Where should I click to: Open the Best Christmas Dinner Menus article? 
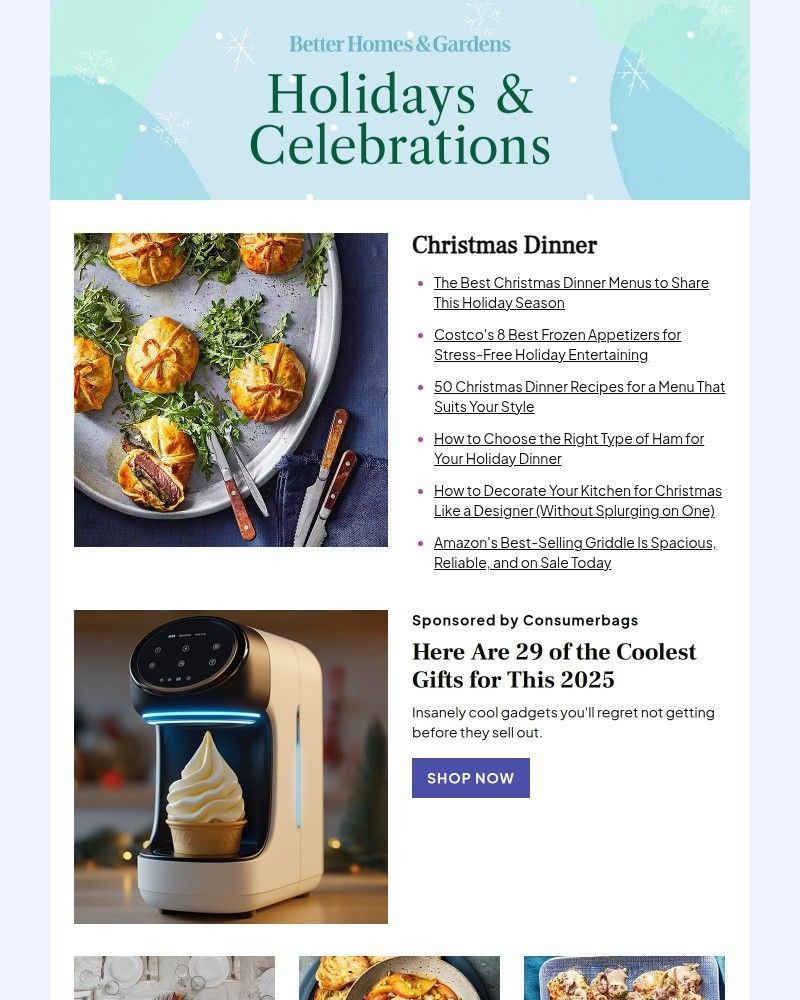pyautogui.click(x=570, y=292)
